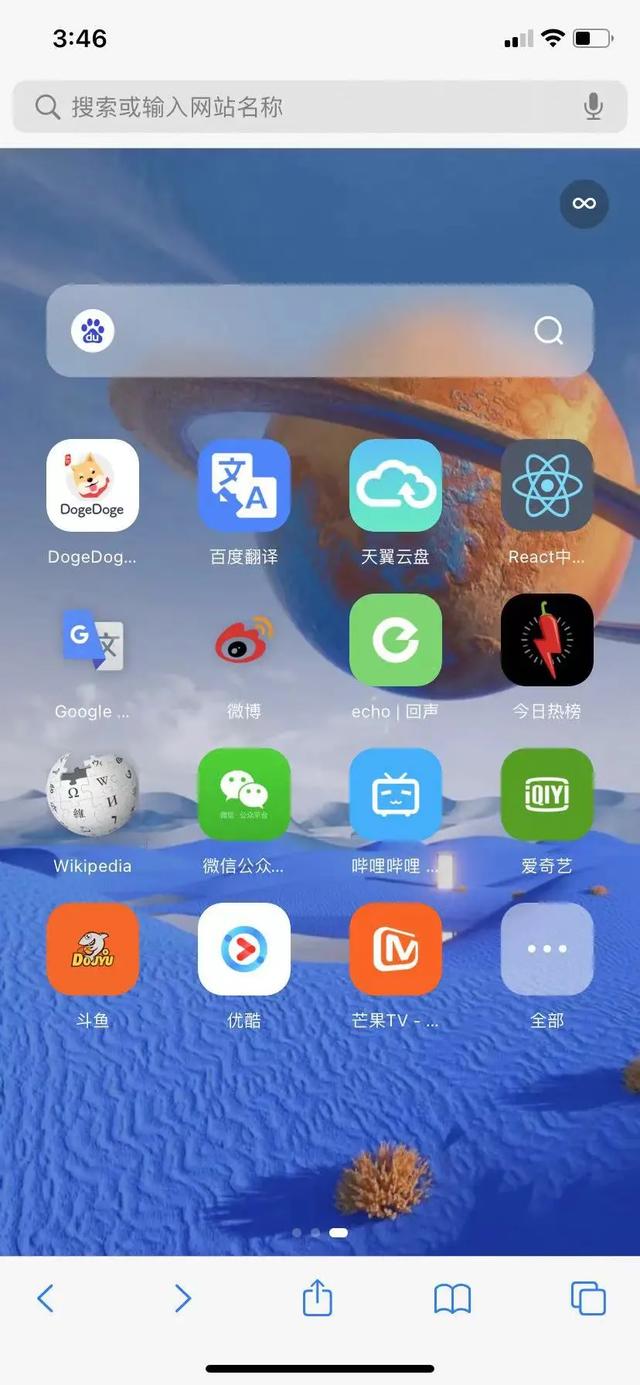
Task: Tap the magnifier icon in the Baidu box
Action: (549, 331)
